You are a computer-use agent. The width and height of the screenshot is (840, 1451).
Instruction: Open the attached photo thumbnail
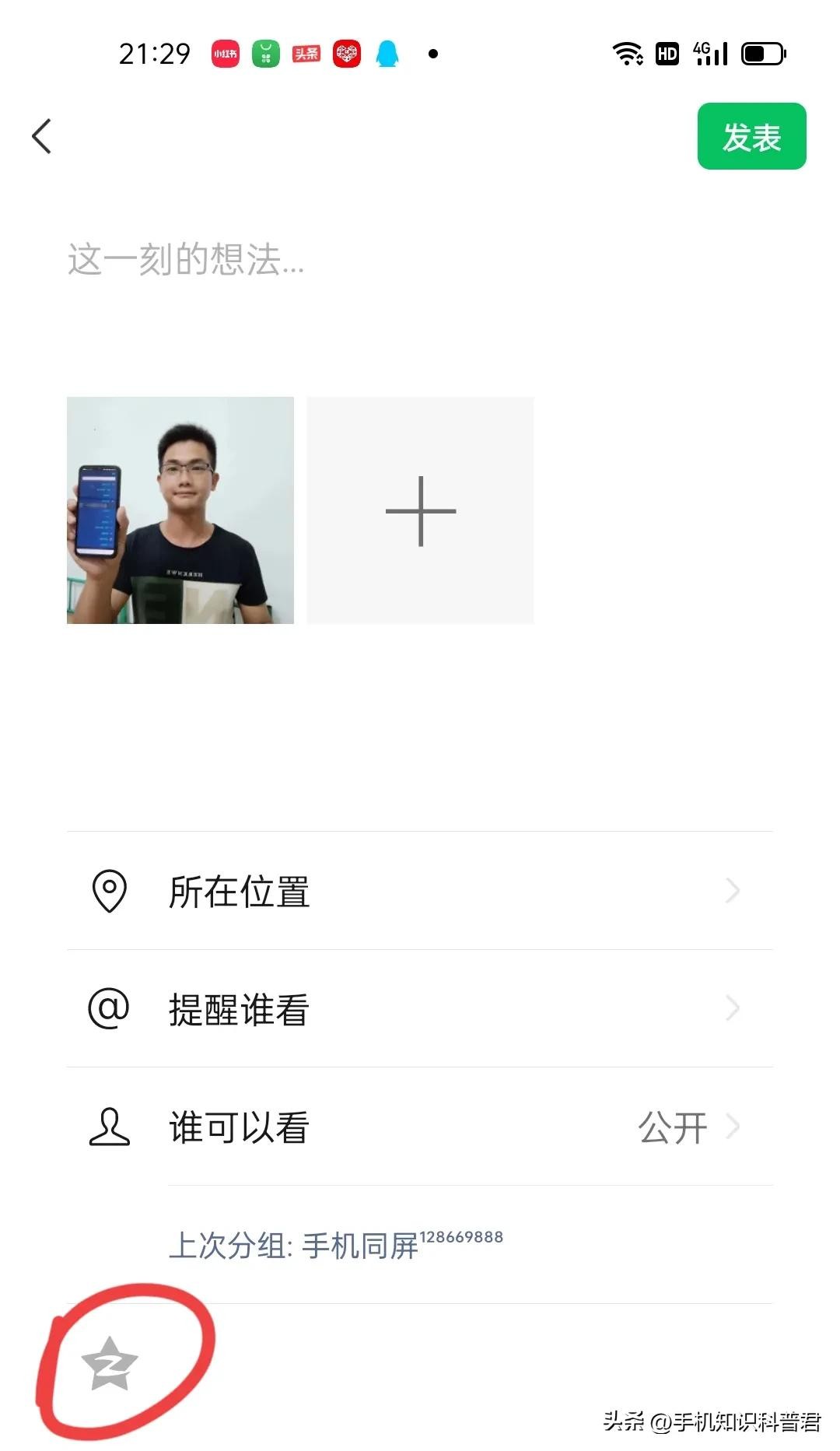[180, 510]
